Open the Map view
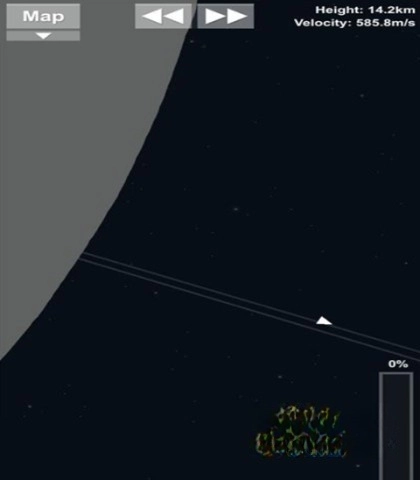Viewport: 420px width, 480px height. tap(43, 16)
